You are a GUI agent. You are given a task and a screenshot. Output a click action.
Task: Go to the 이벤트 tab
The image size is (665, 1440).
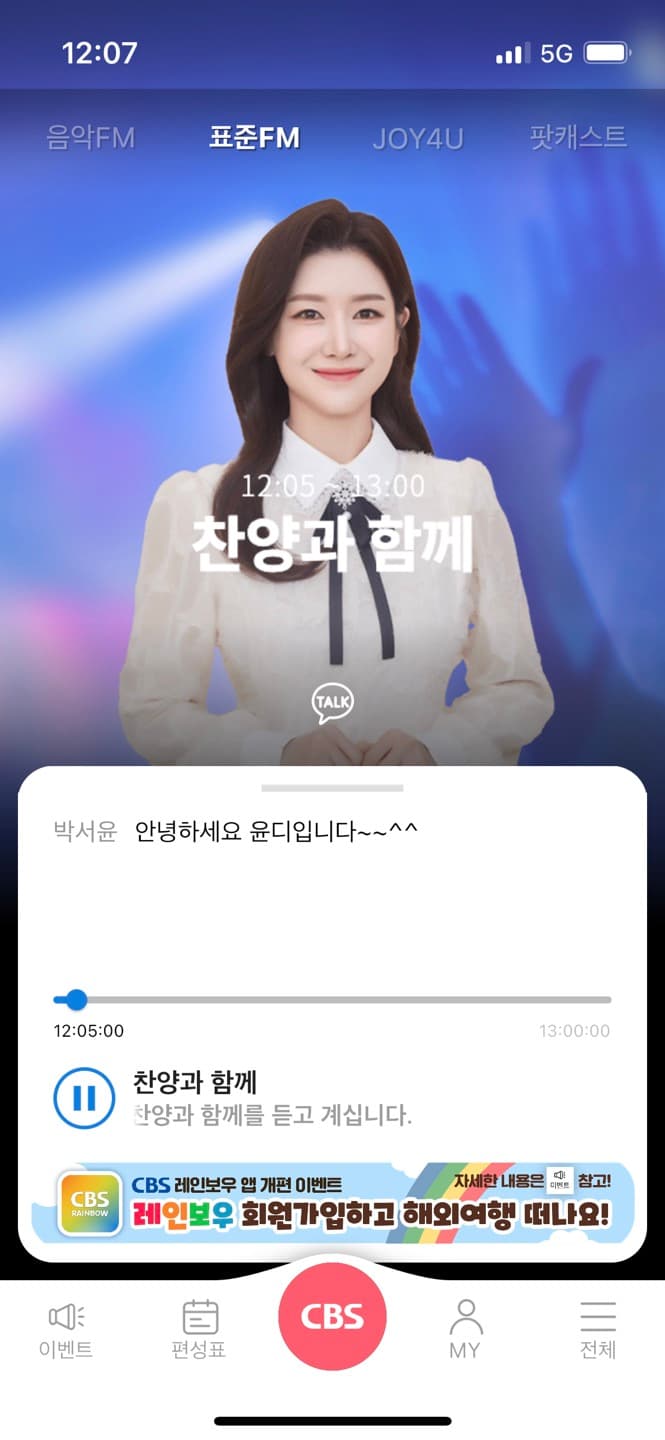(x=66, y=1330)
